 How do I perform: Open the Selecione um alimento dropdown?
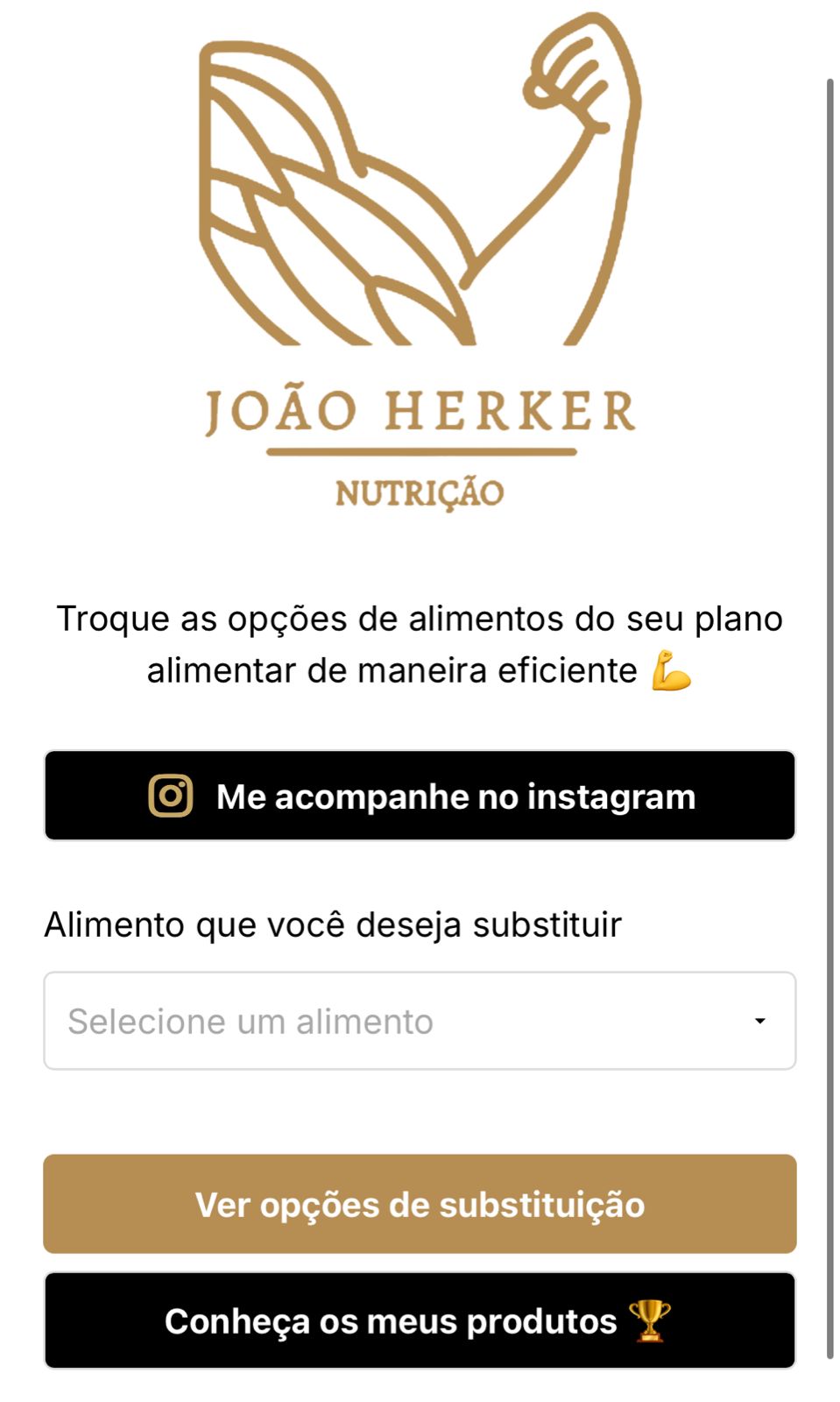420,1021
